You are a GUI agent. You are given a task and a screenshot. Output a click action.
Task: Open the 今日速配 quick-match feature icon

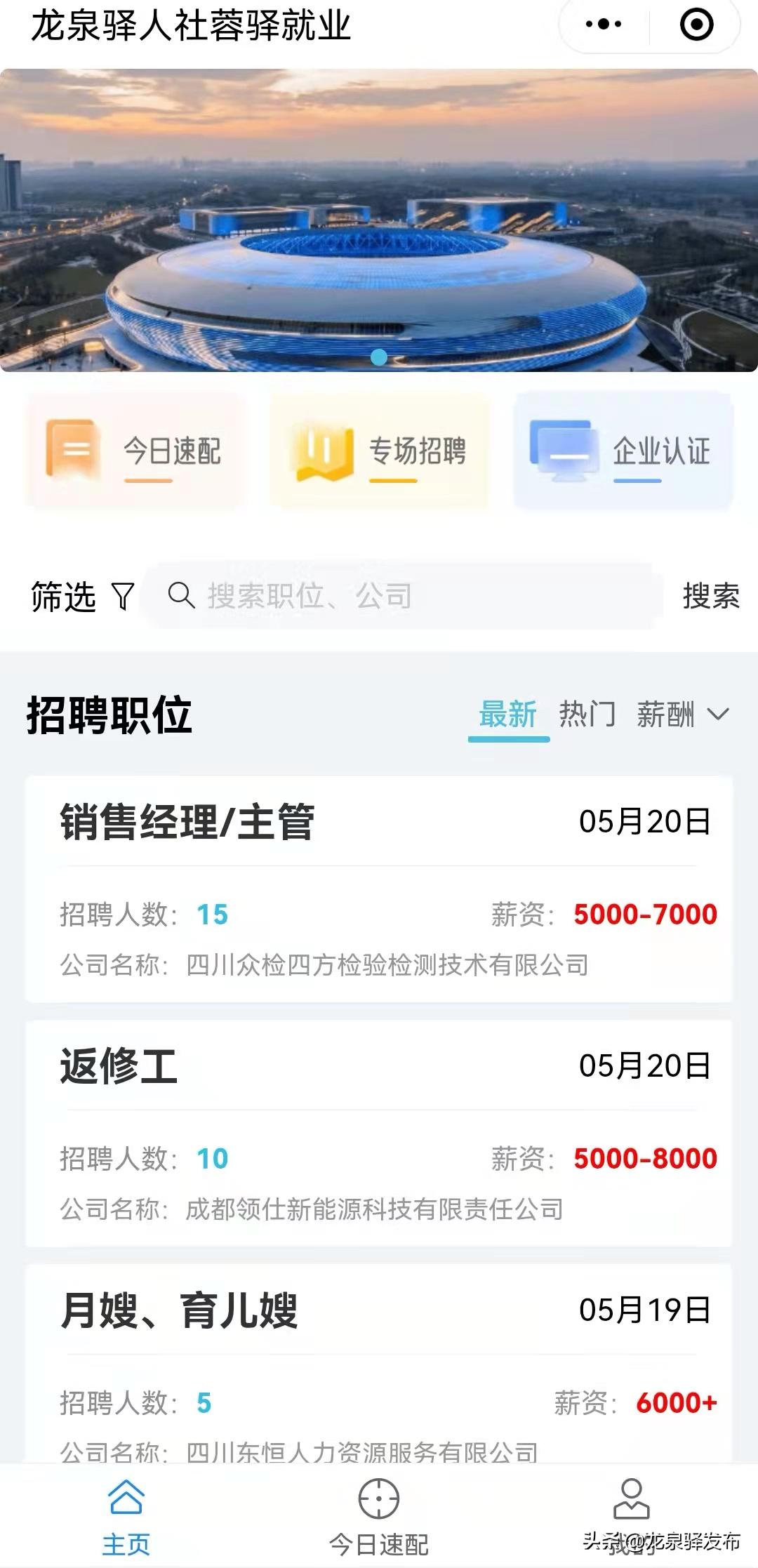(137, 450)
